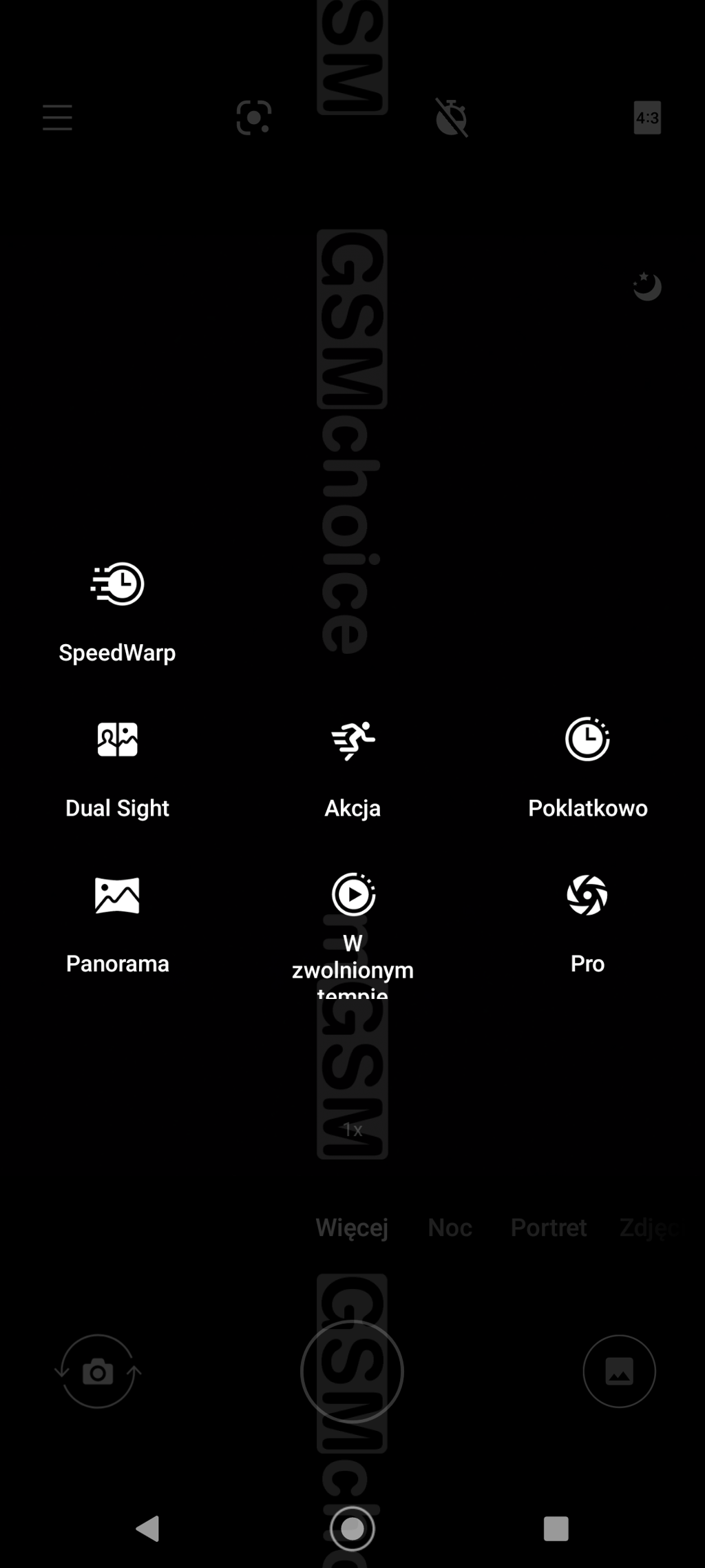Open the scan focus (Google Lens) icon
The image size is (705, 1568).
coord(254,117)
